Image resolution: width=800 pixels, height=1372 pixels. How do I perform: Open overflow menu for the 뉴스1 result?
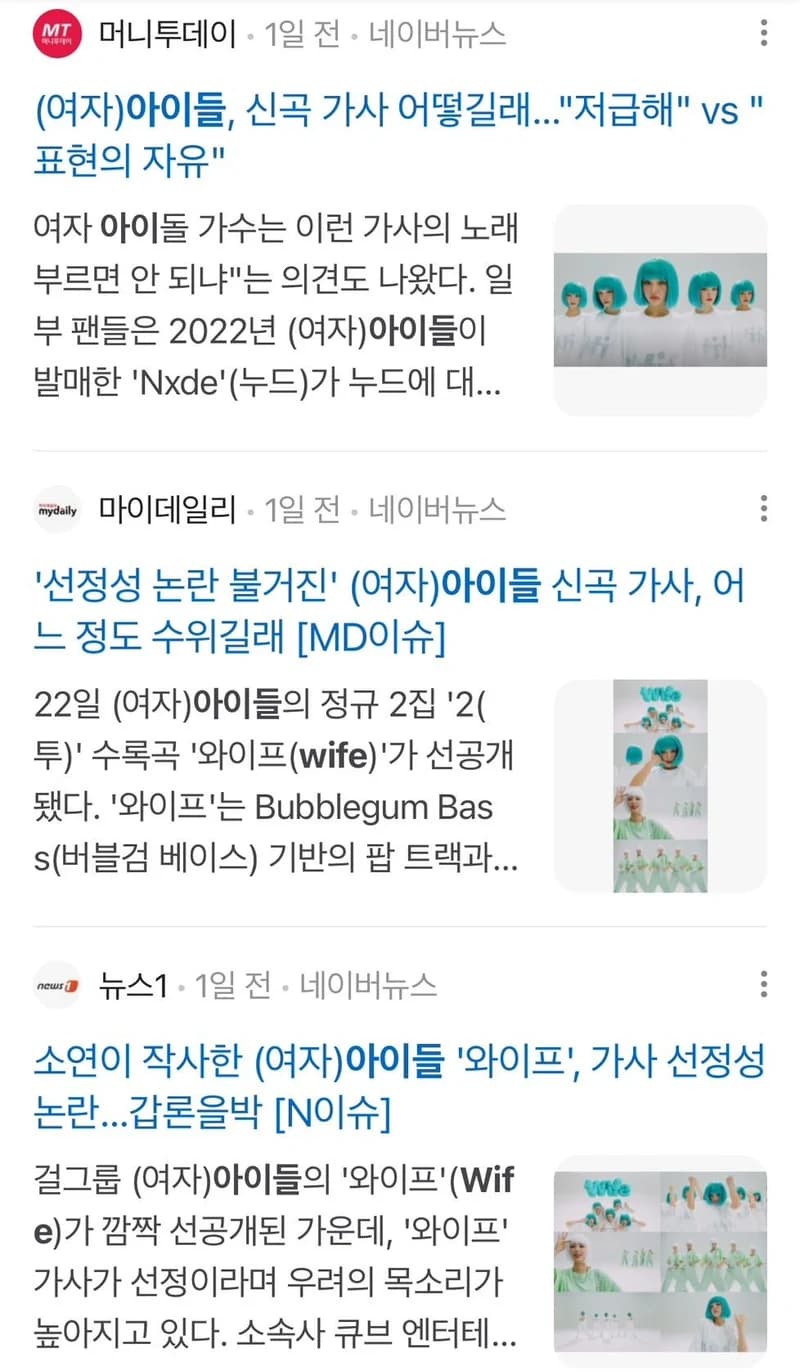tap(764, 985)
